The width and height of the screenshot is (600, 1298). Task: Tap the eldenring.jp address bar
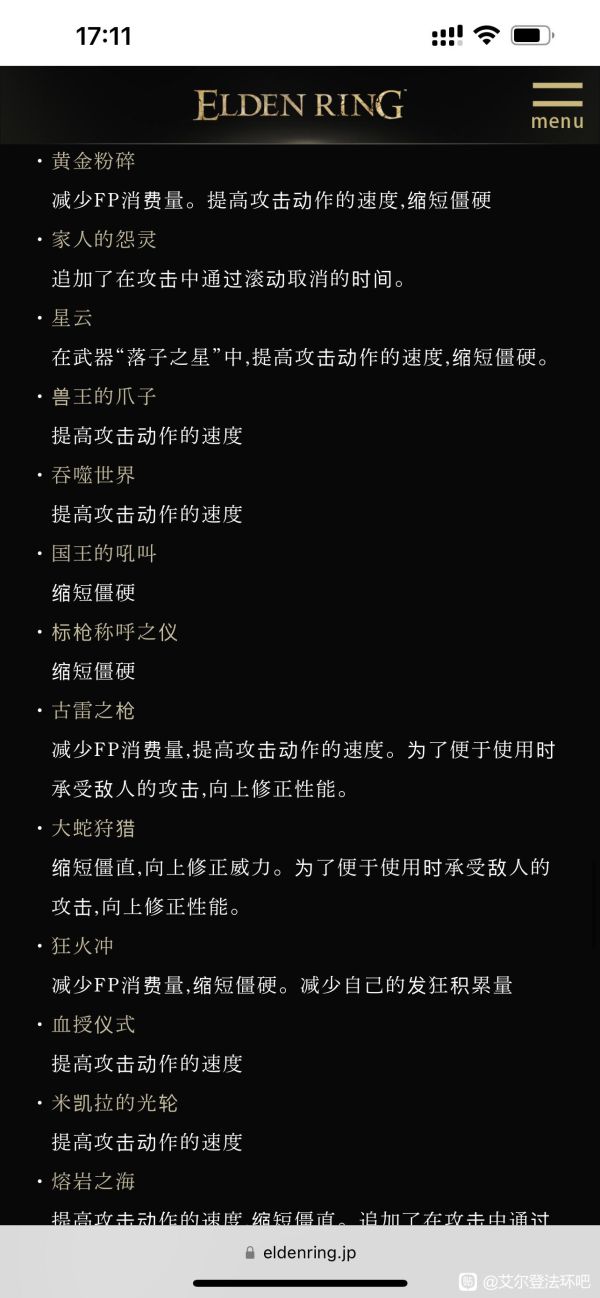coord(300,1252)
